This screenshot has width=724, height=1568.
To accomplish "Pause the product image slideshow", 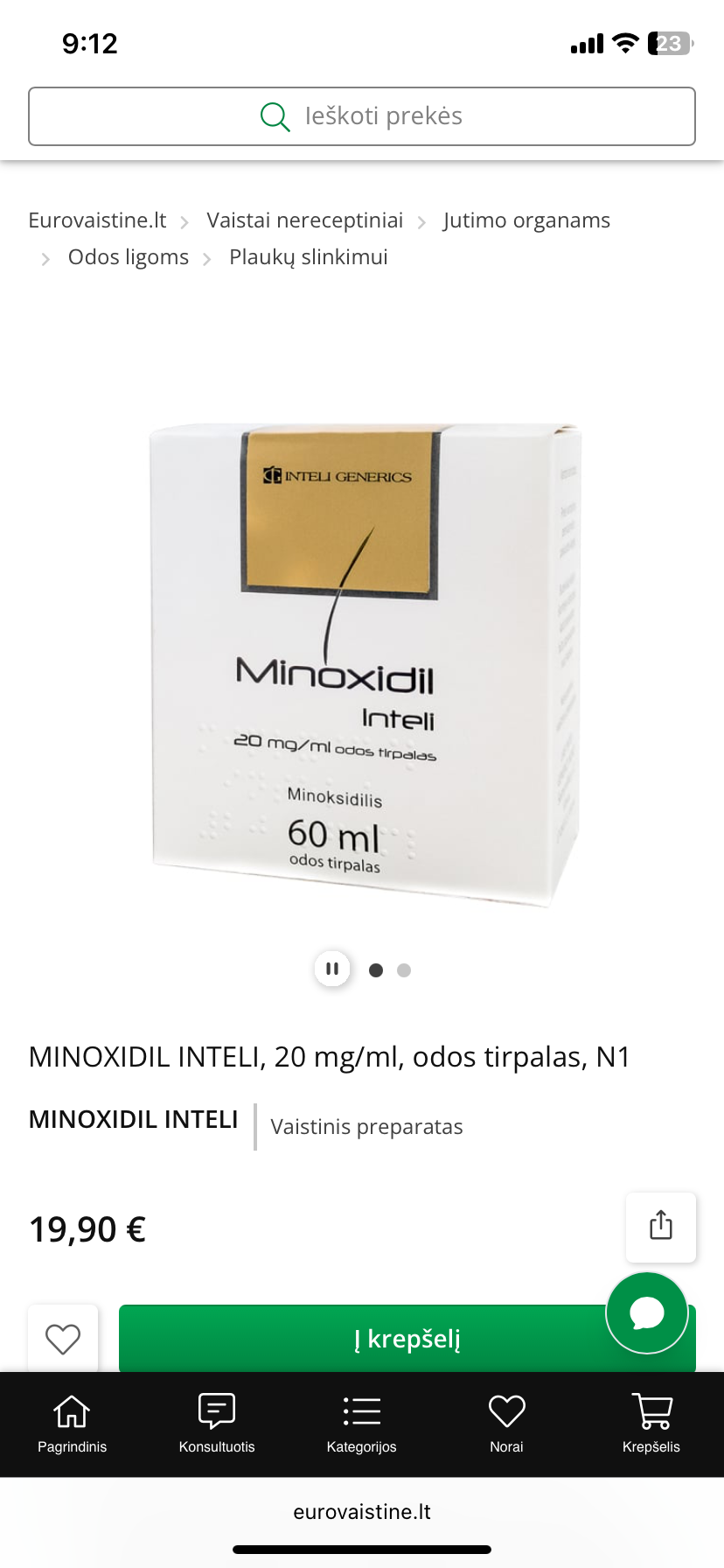I will pos(332,969).
